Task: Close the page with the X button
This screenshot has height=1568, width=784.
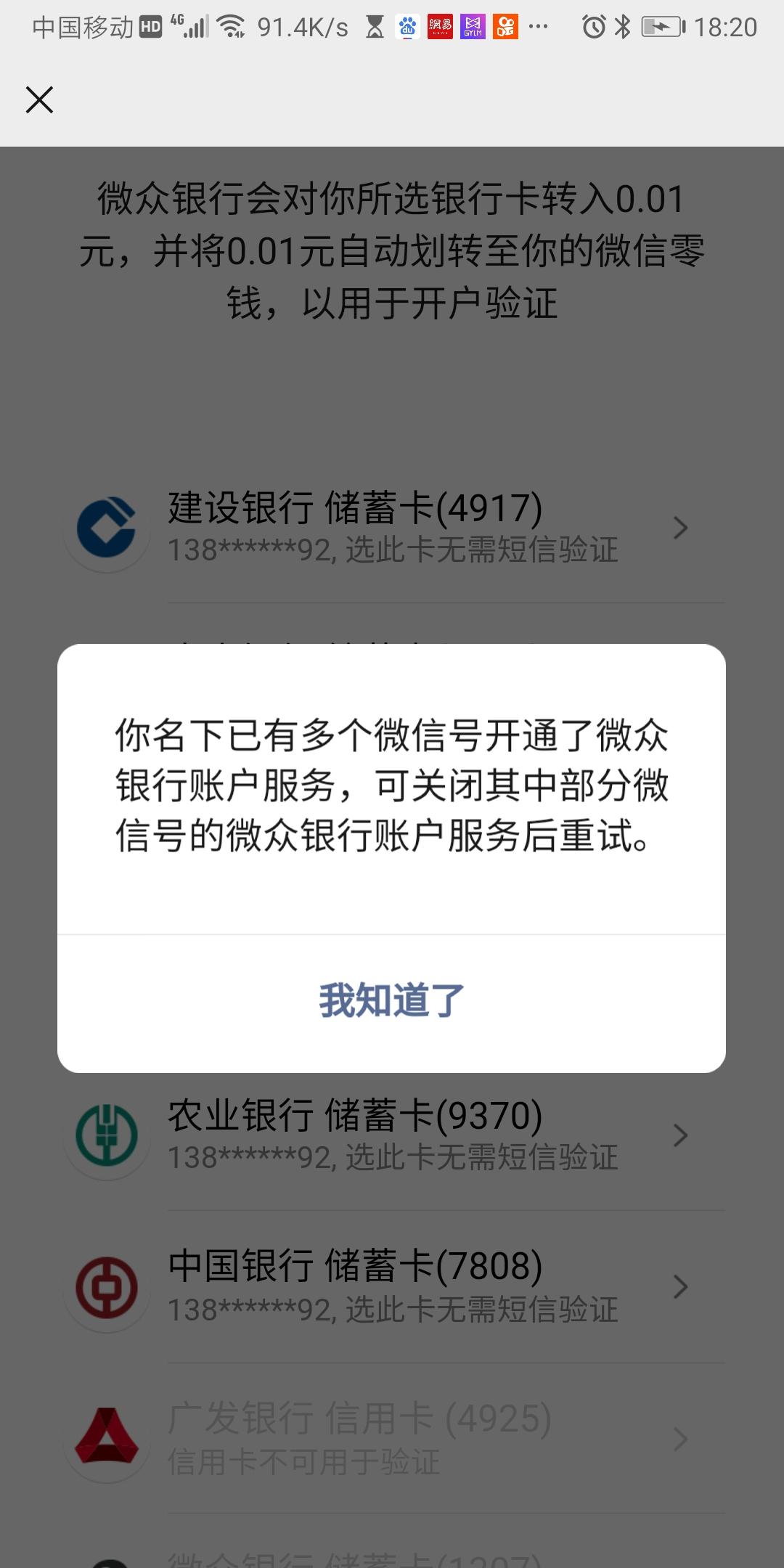Action: point(40,99)
